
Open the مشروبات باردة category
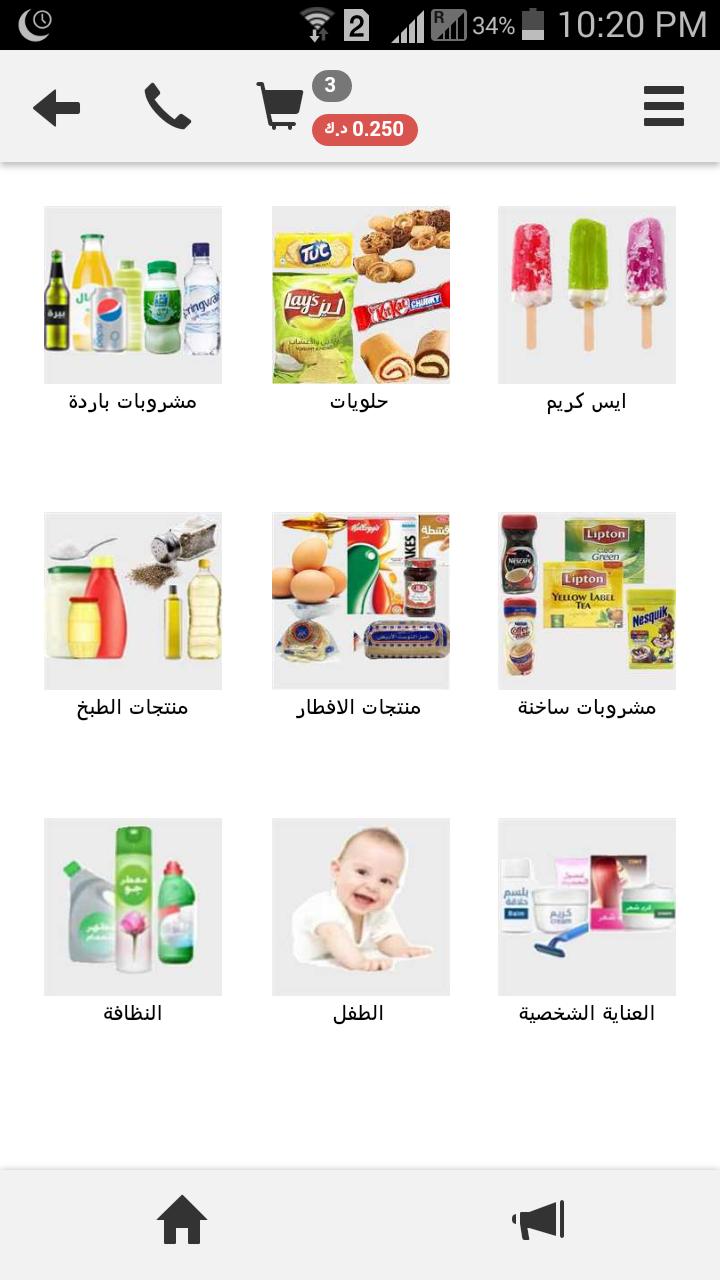[x=133, y=295]
